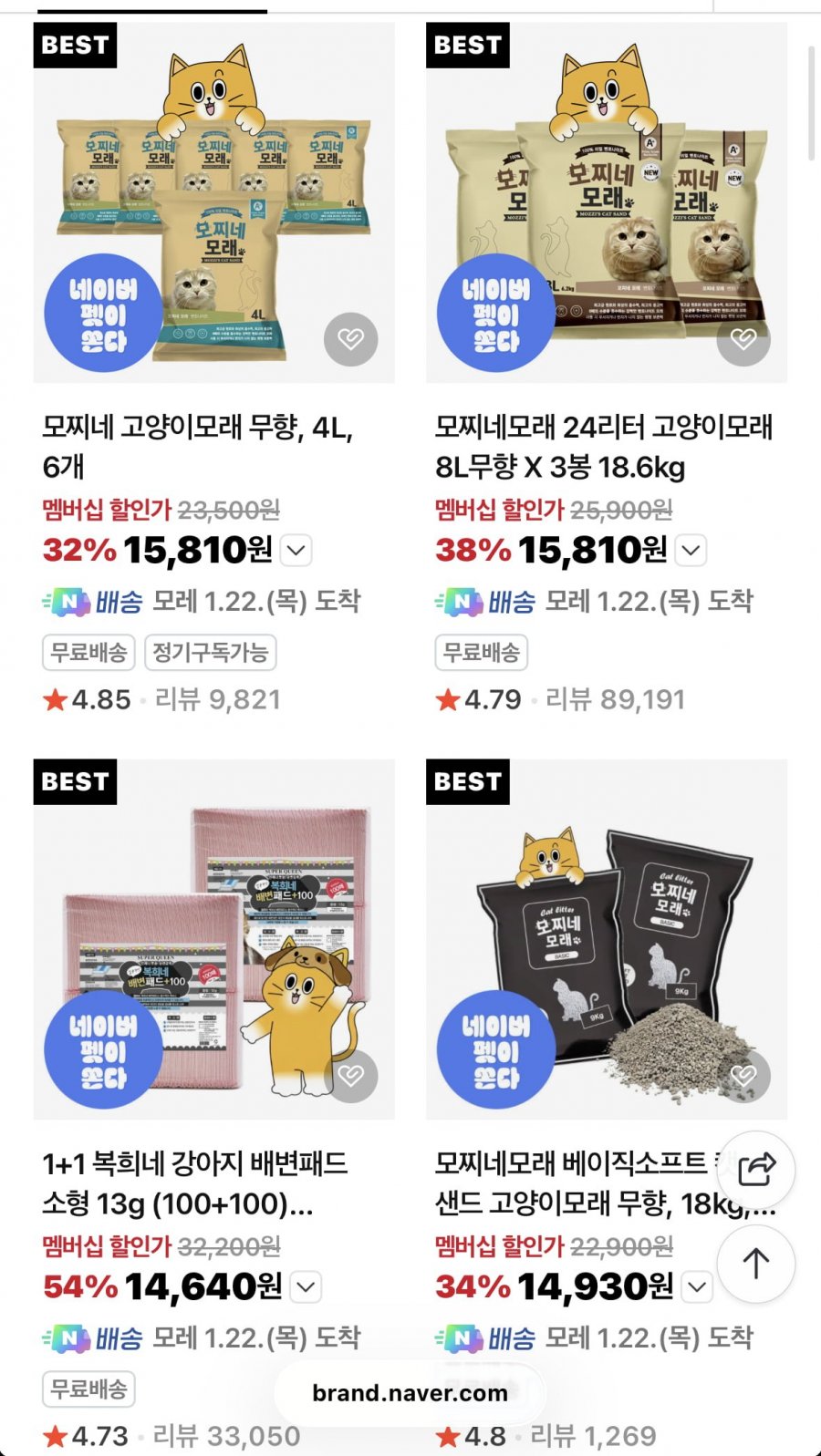Screen dimensions: 821x1456
Task: Expand price details next to 32% 15,810원
Action: point(297,551)
